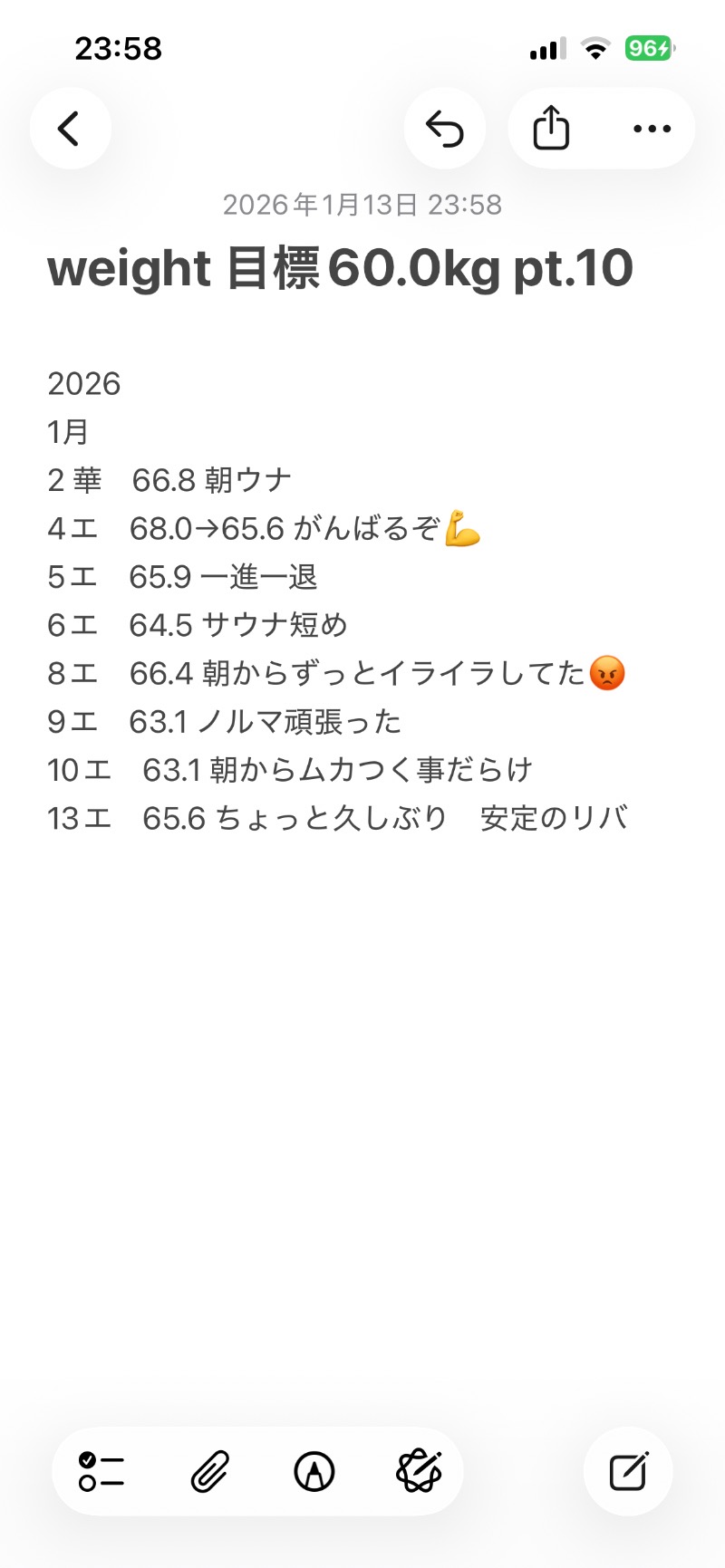Tap the Wi-Fi icon in the status bar
Viewport: 725px width, 1568px height.
pos(596,49)
